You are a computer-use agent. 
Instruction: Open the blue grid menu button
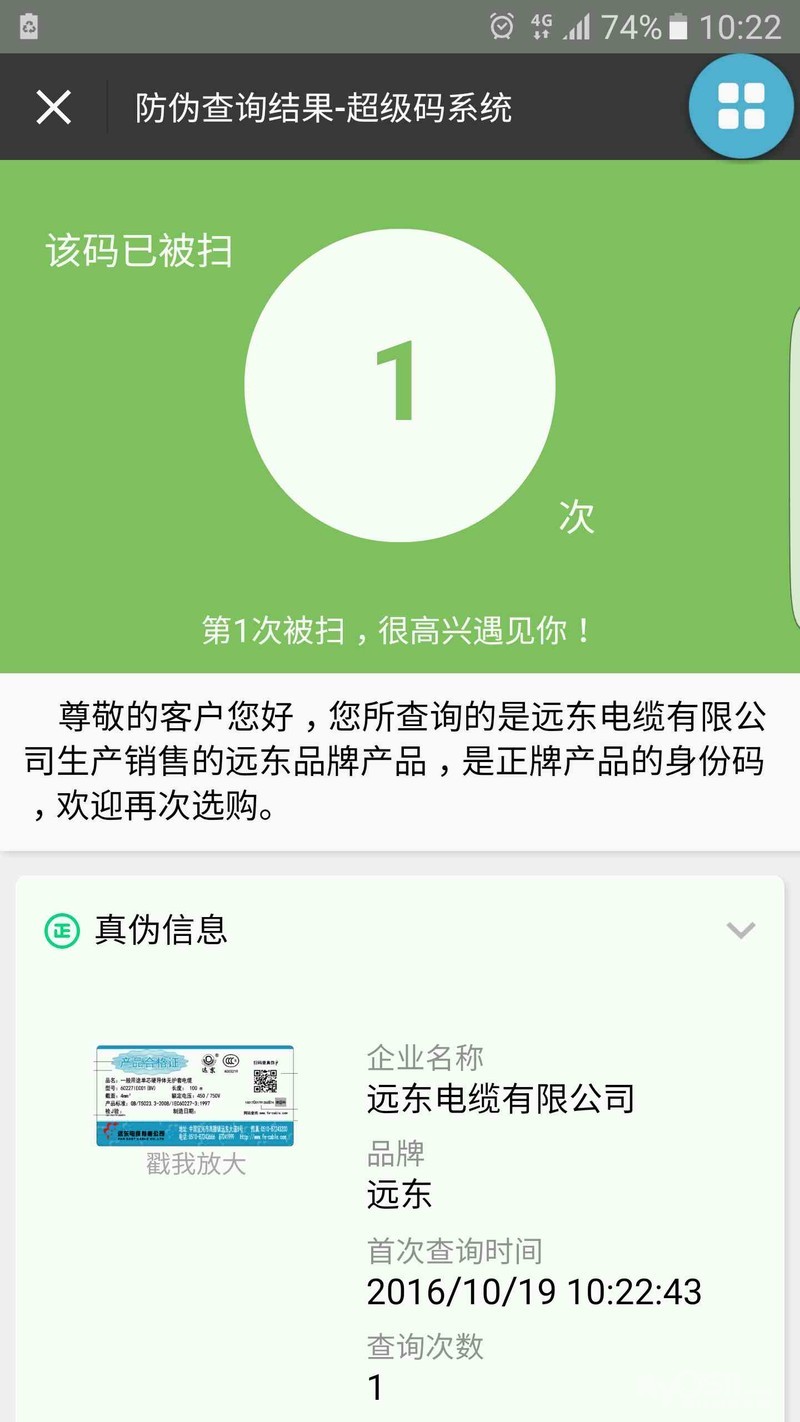741,106
